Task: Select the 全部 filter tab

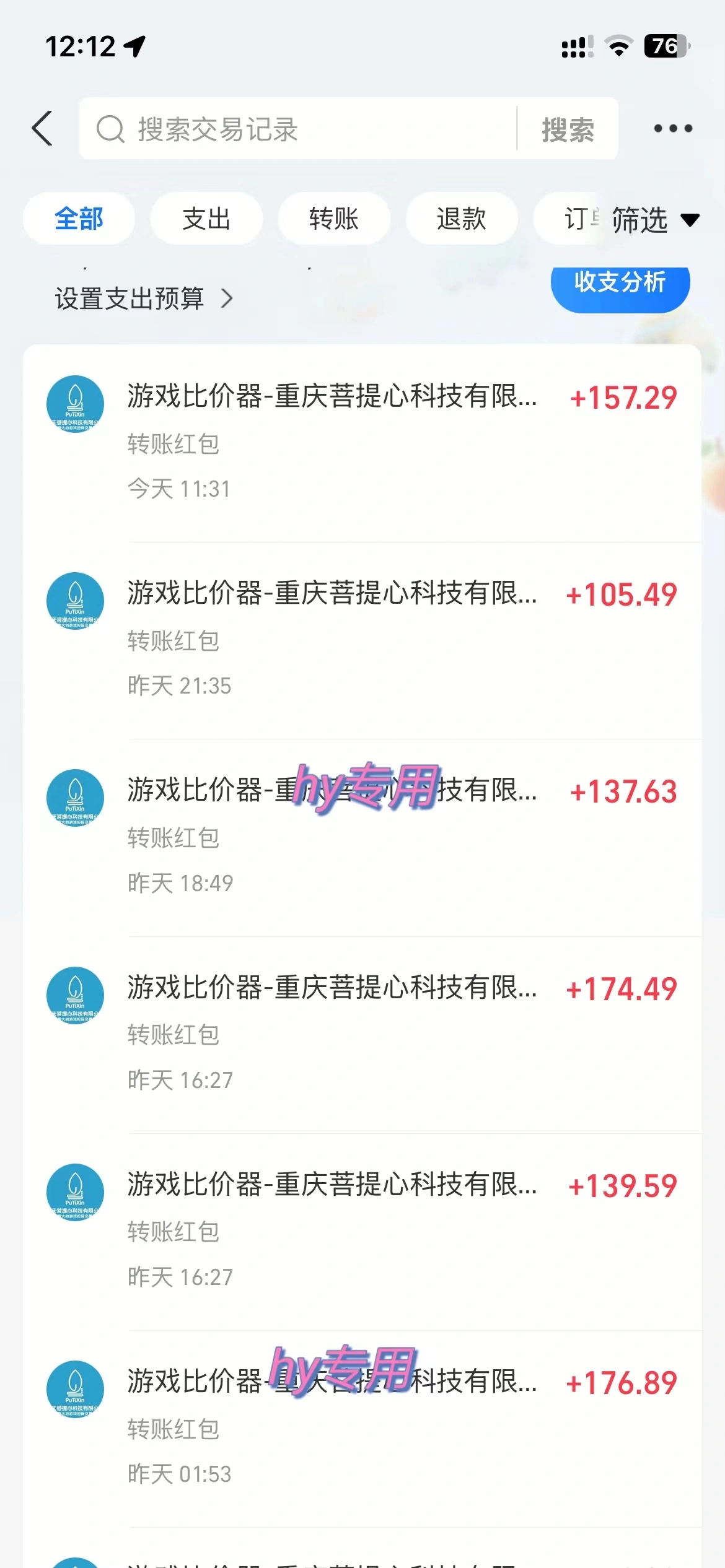Action: pyautogui.click(x=79, y=219)
